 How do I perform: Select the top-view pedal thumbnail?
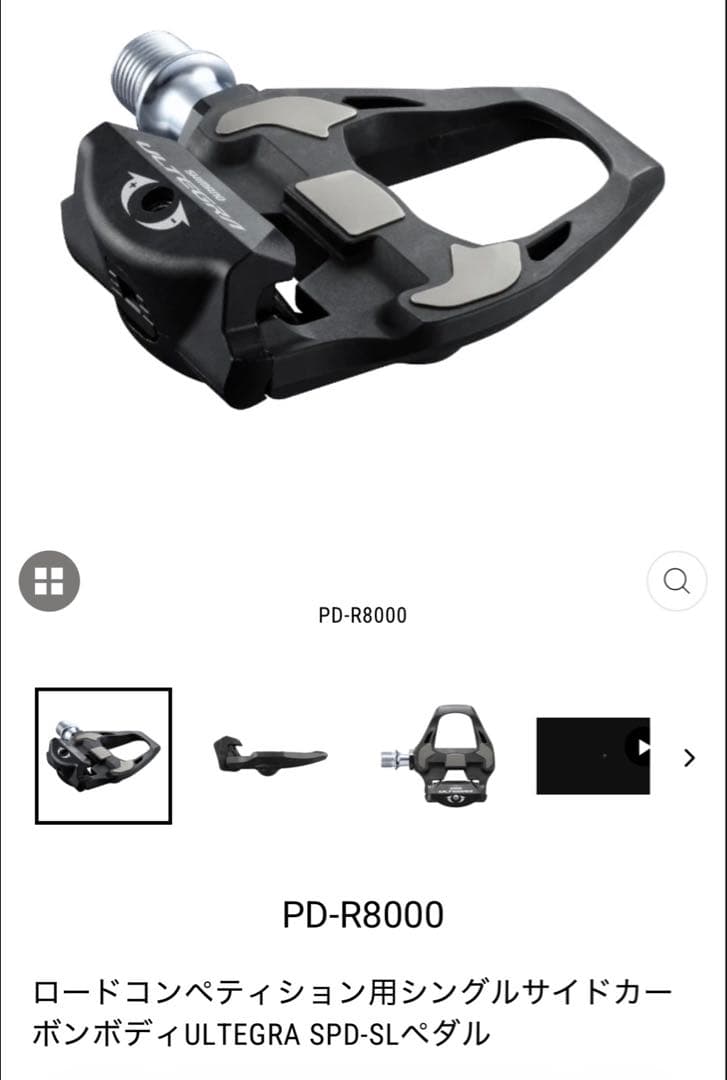(436, 756)
